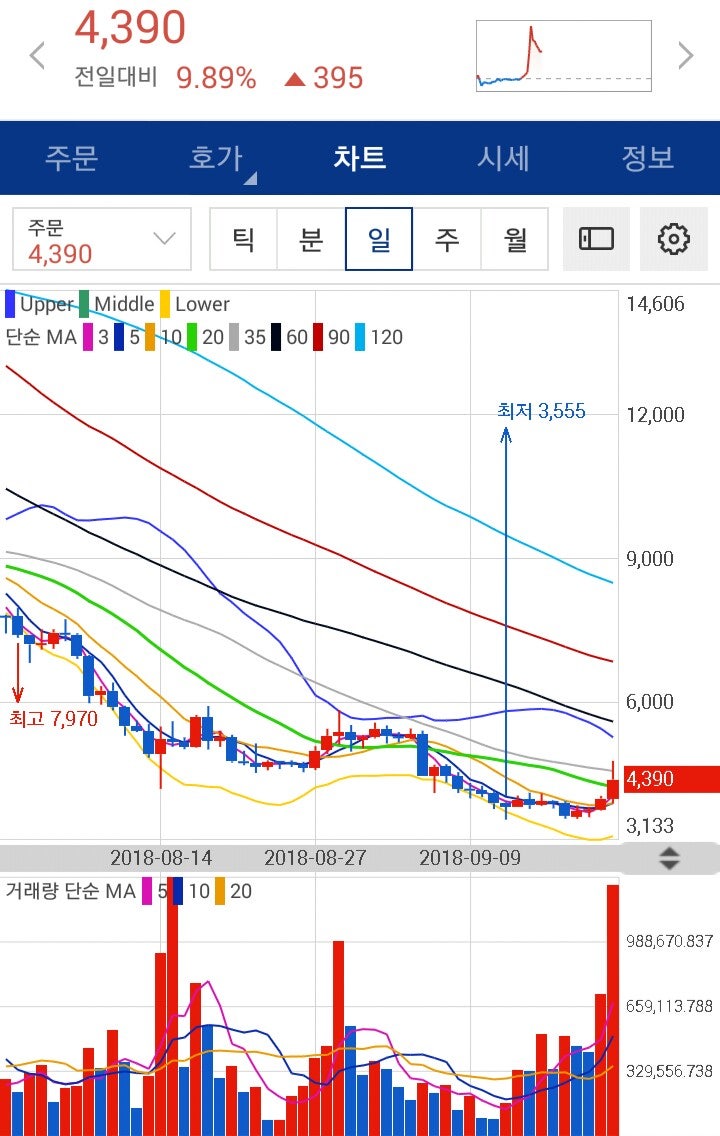The width and height of the screenshot is (720, 1136).
Task: Expand the 거래량 단순 MA legend row
Action: (70, 890)
